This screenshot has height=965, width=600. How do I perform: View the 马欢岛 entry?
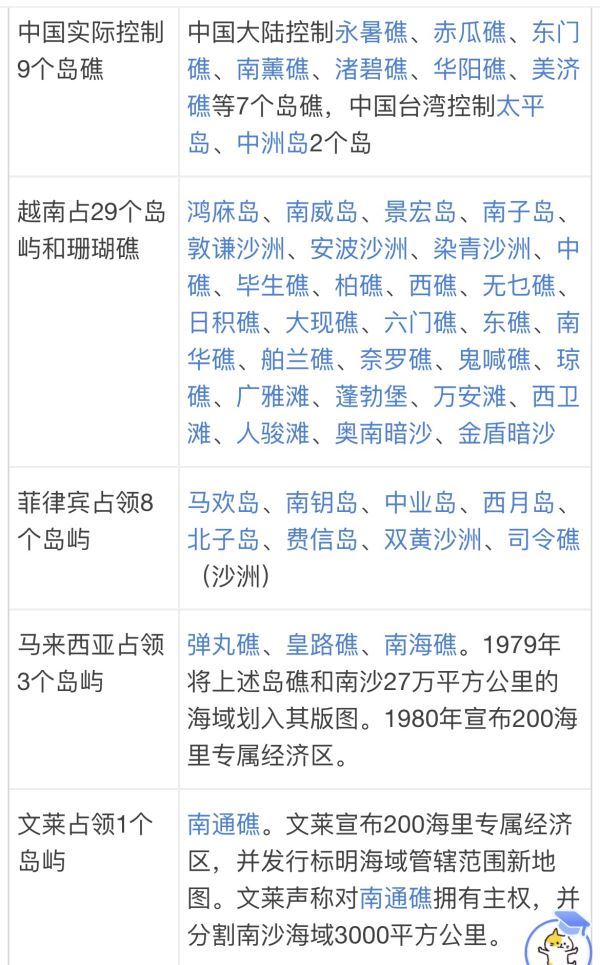[x=223, y=502]
